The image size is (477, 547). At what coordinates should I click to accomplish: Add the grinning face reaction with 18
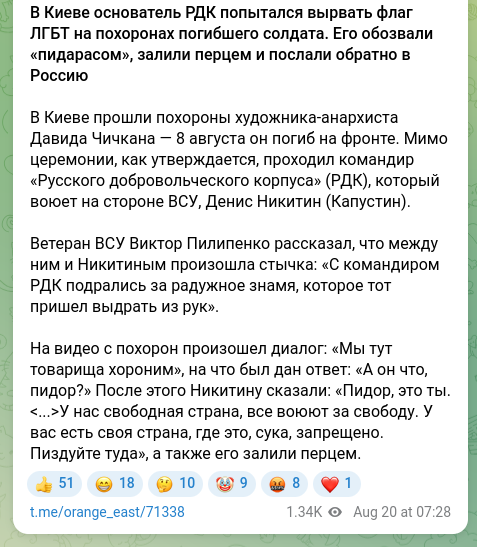coord(115,484)
